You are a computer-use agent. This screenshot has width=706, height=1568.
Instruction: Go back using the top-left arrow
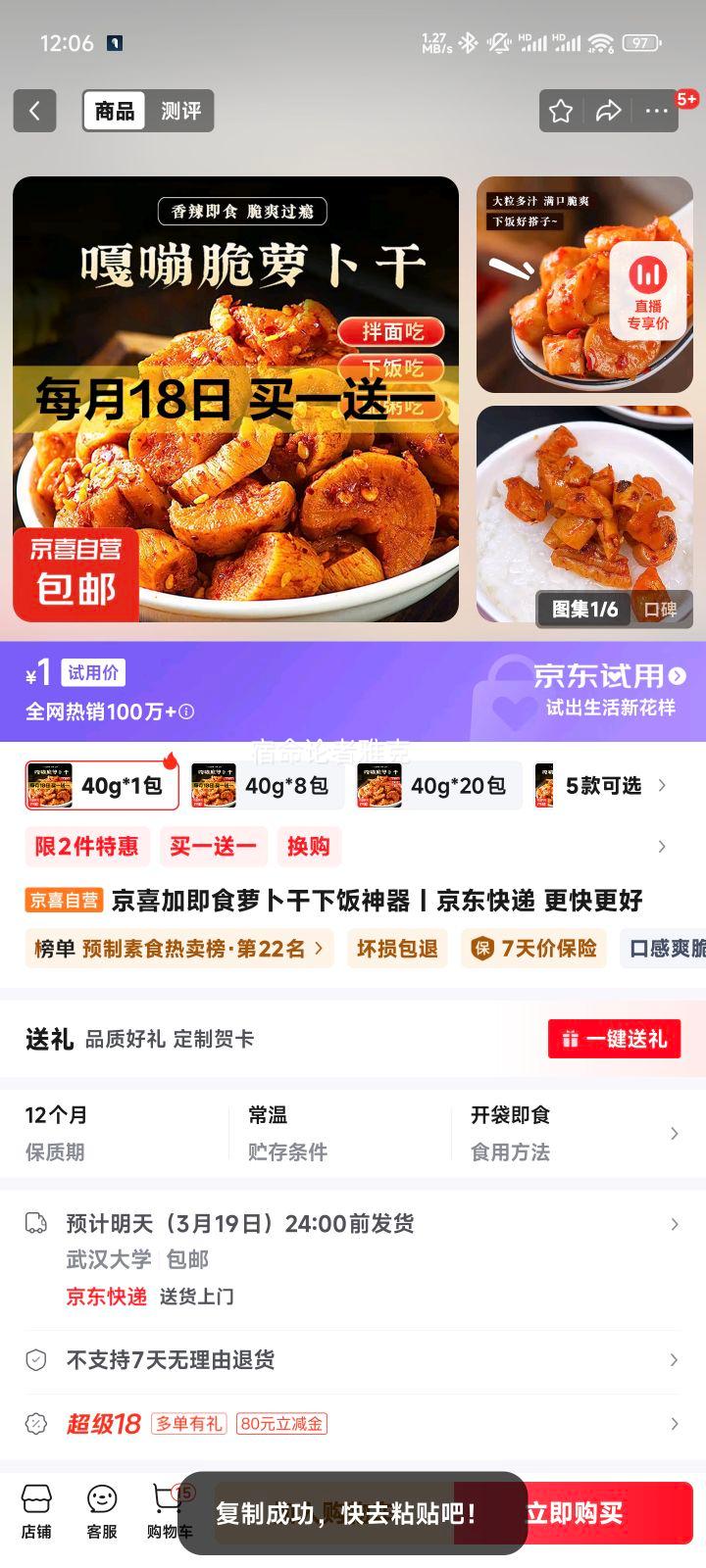click(x=34, y=111)
